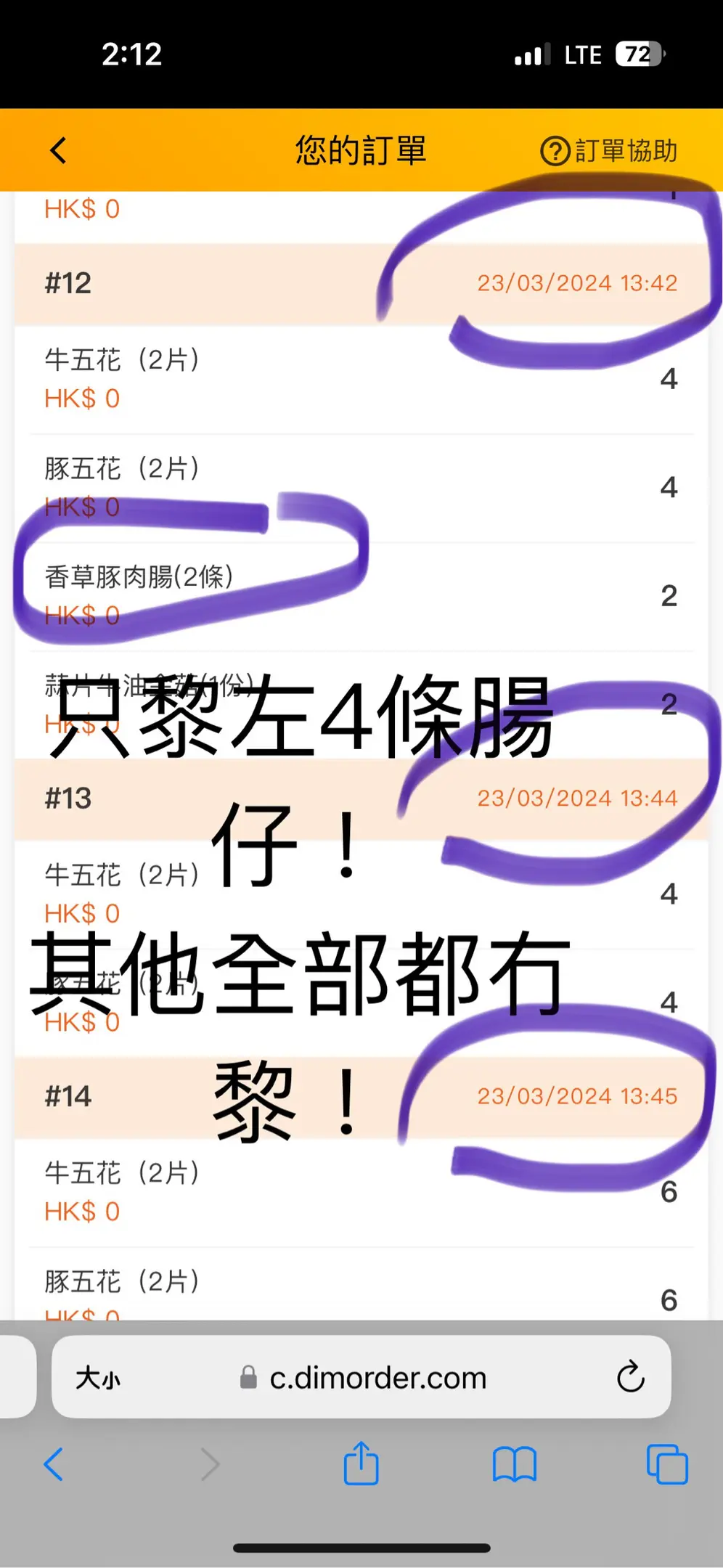
Task: Go back from the 您的訂單 page
Action: 59,151
